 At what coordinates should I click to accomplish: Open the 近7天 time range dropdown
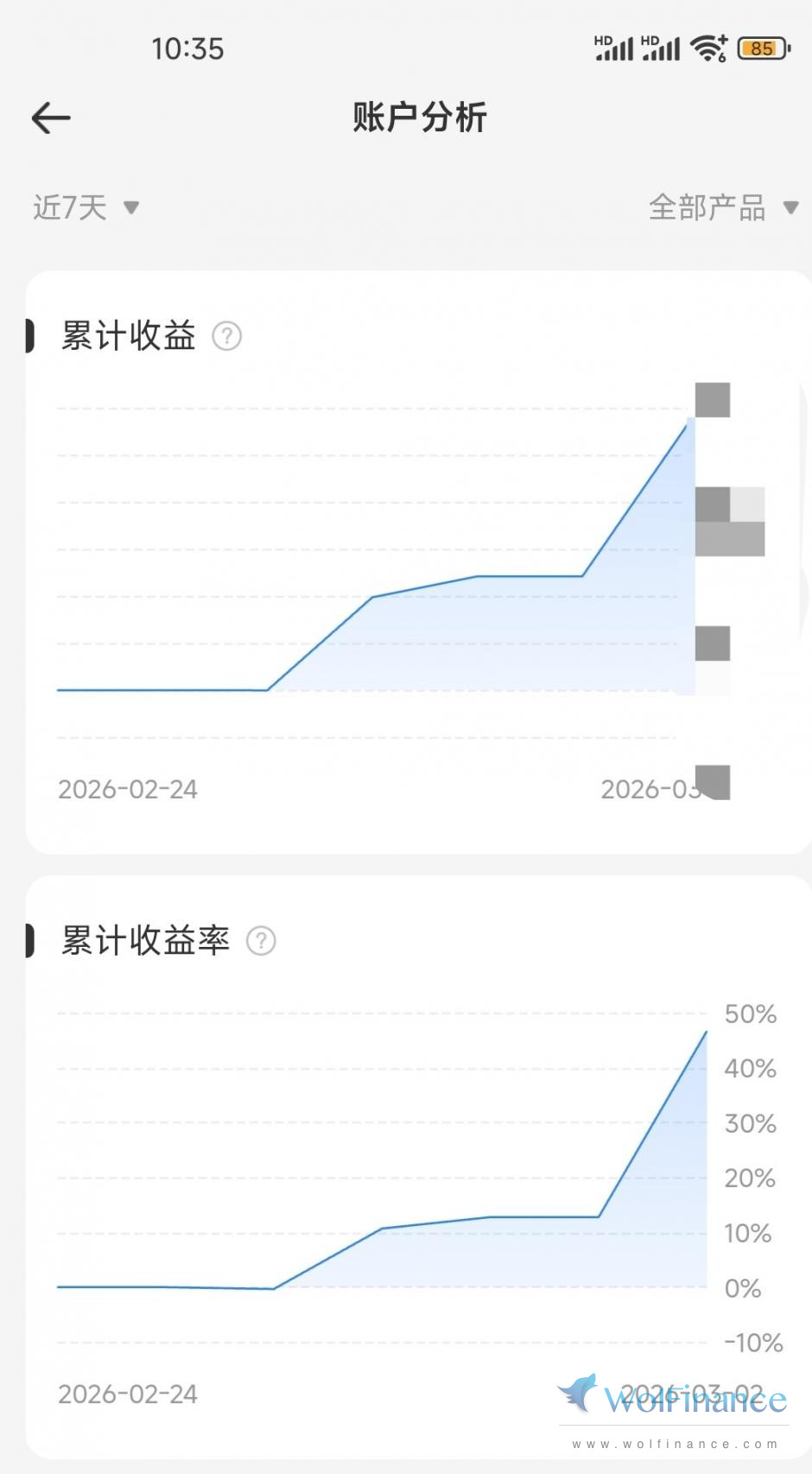[x=86, y=207]
